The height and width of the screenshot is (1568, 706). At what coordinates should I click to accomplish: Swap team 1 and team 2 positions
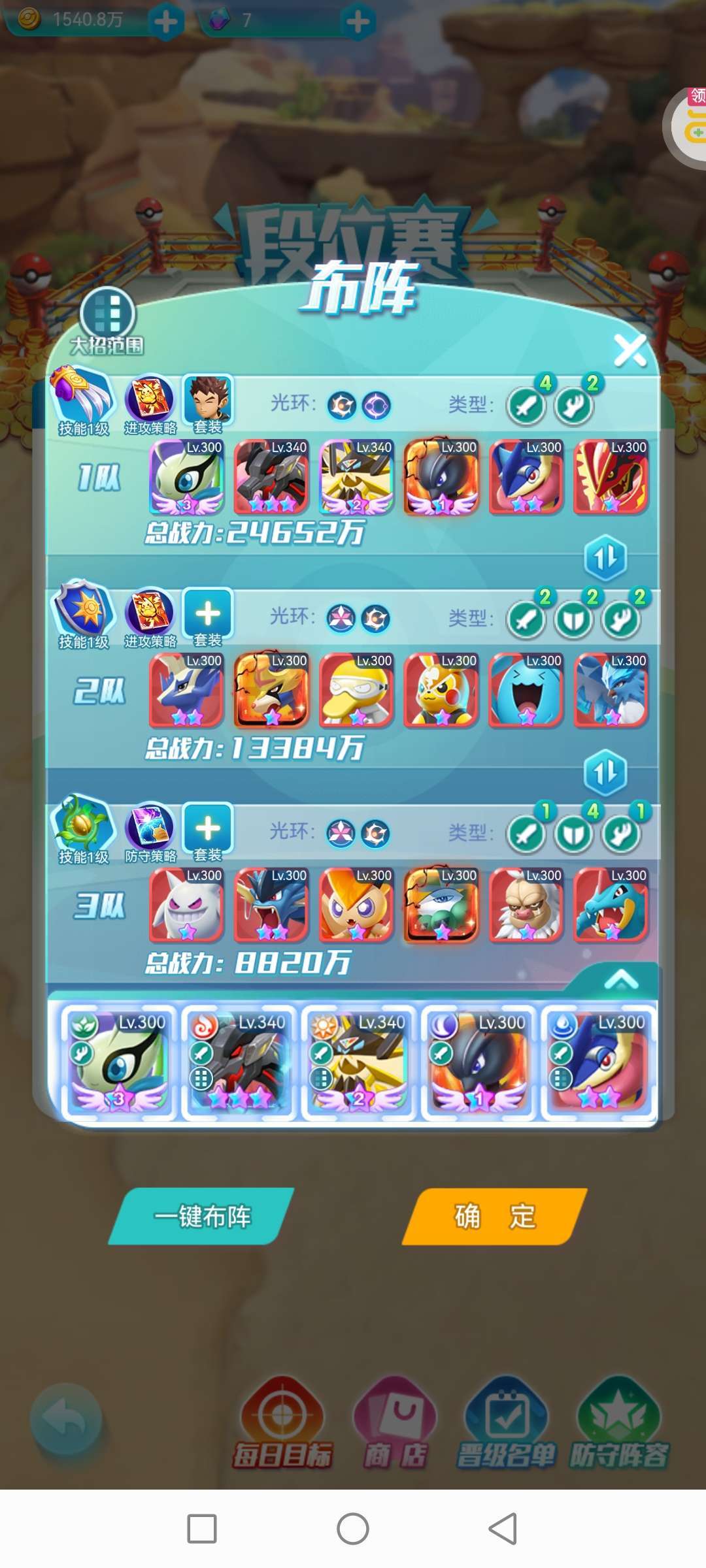tap(605, 559)
